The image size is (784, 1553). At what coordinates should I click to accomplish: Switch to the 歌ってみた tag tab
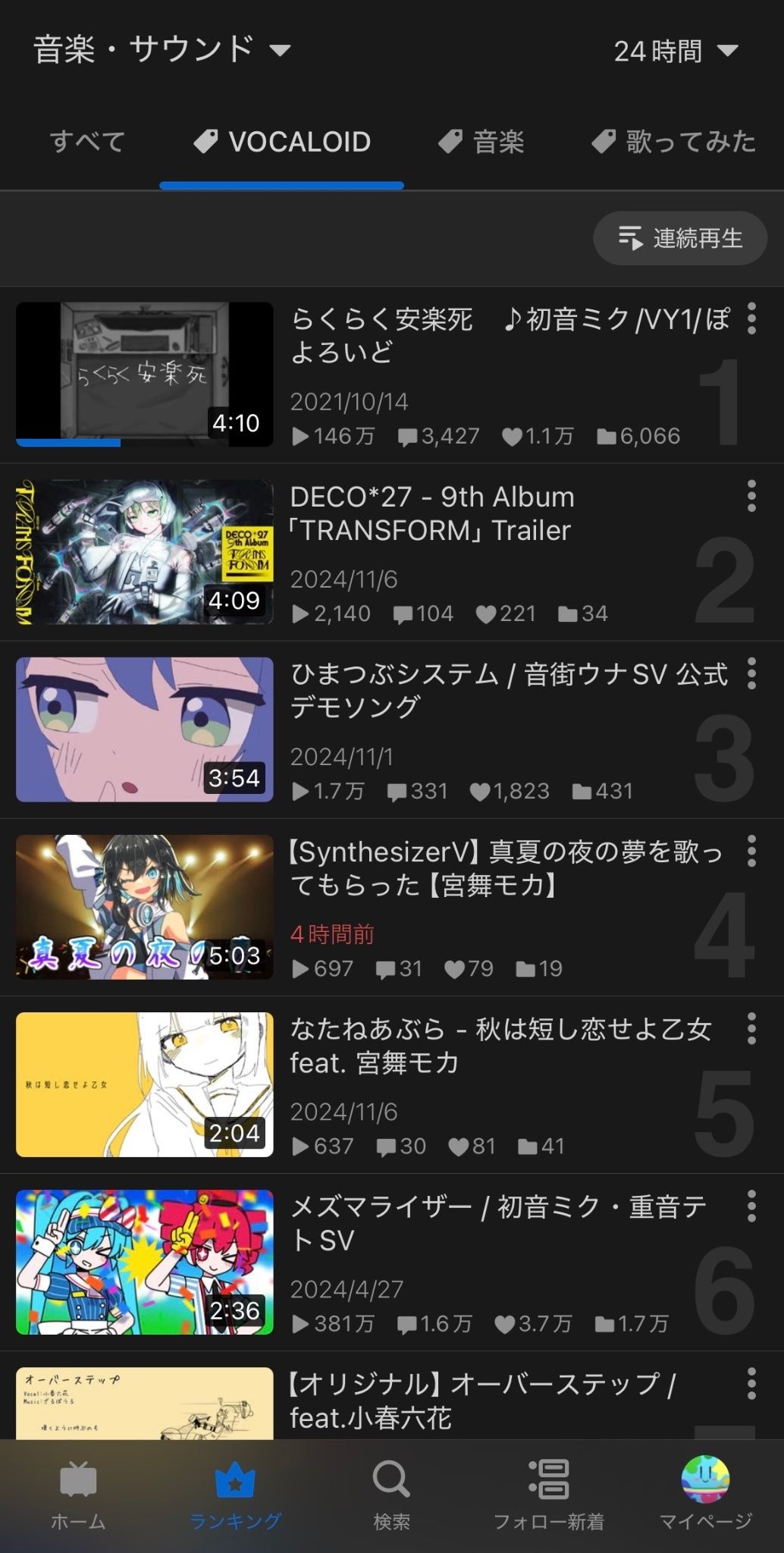(674, 142)
